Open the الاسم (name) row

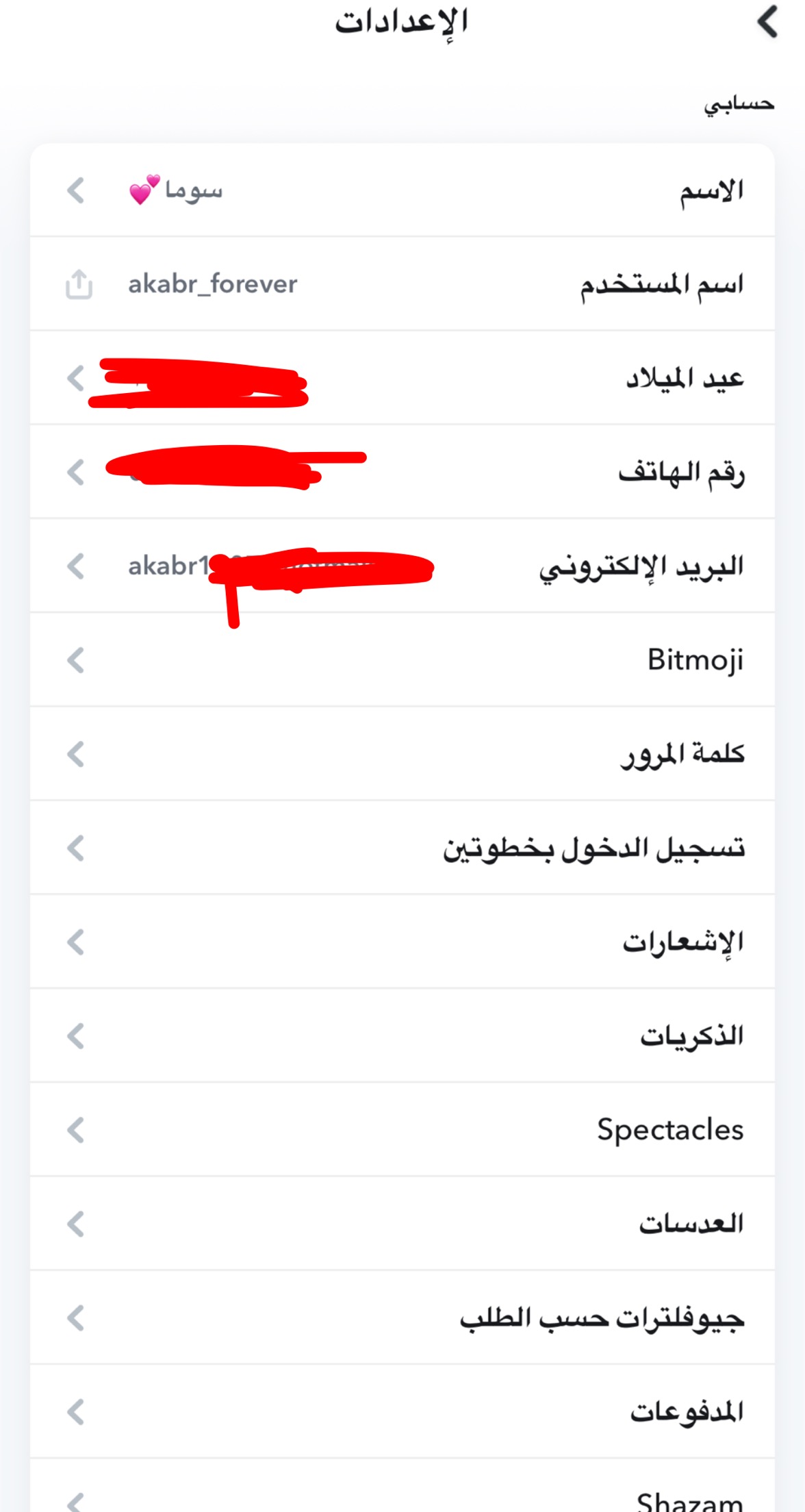pyautogui.click(x=402, y=190)
